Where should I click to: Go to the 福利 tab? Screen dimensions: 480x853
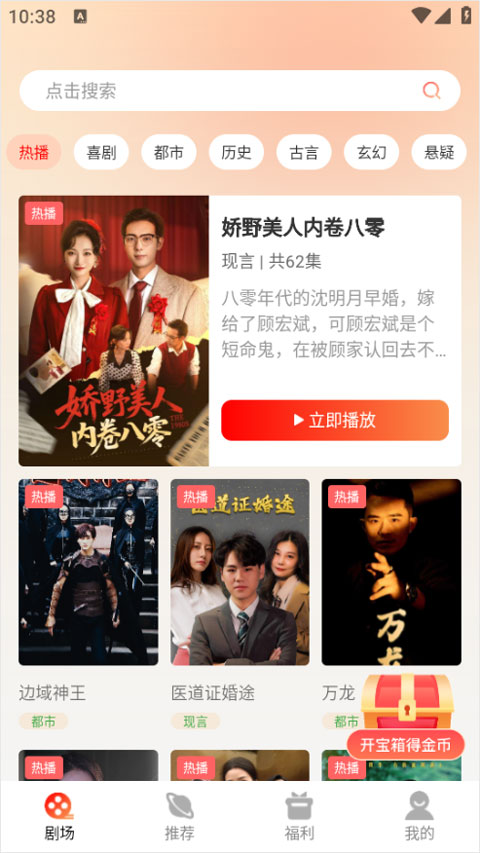(300, 816)
